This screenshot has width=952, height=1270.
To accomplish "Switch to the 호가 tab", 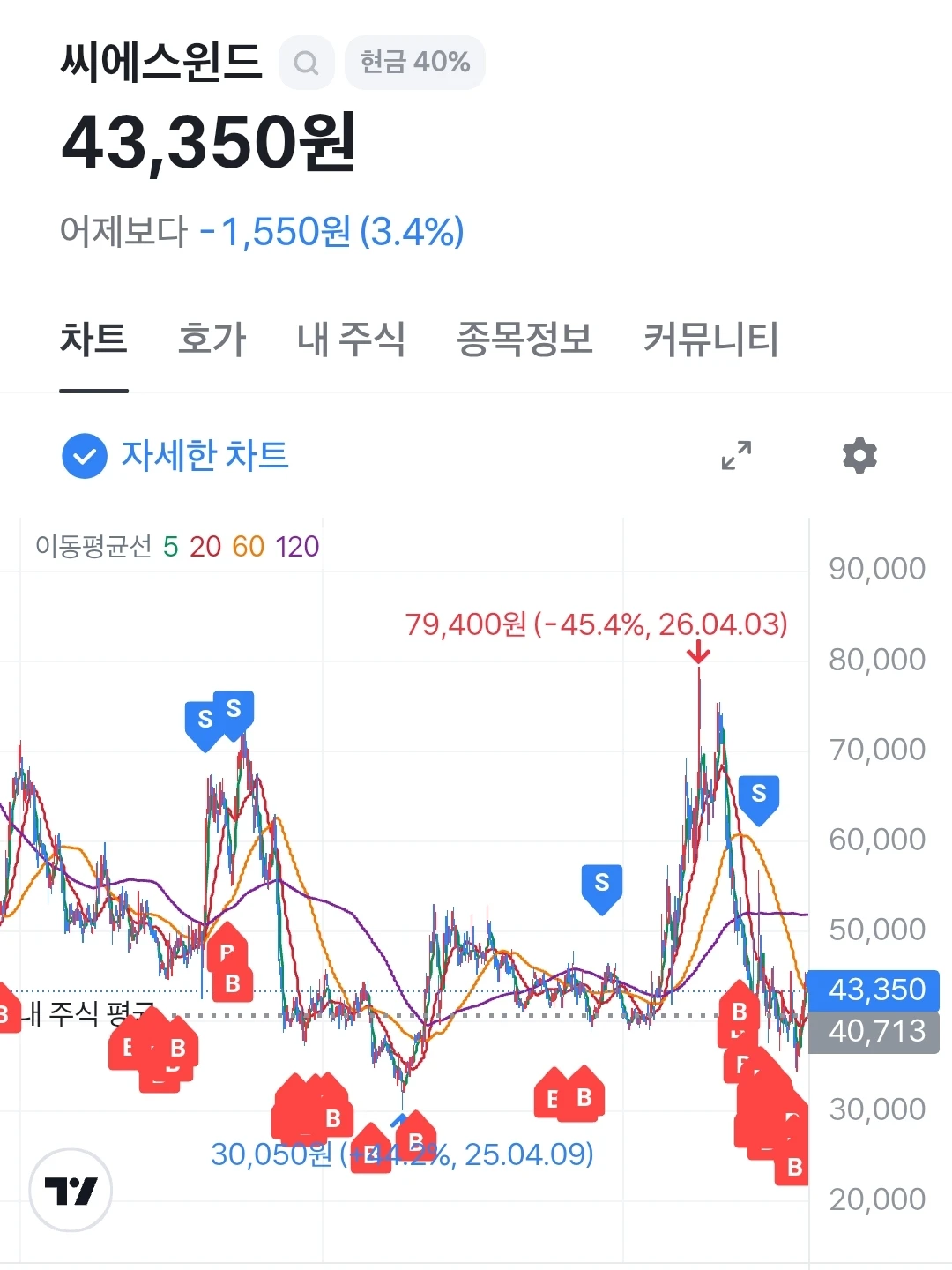I will [x=212, y=340].
